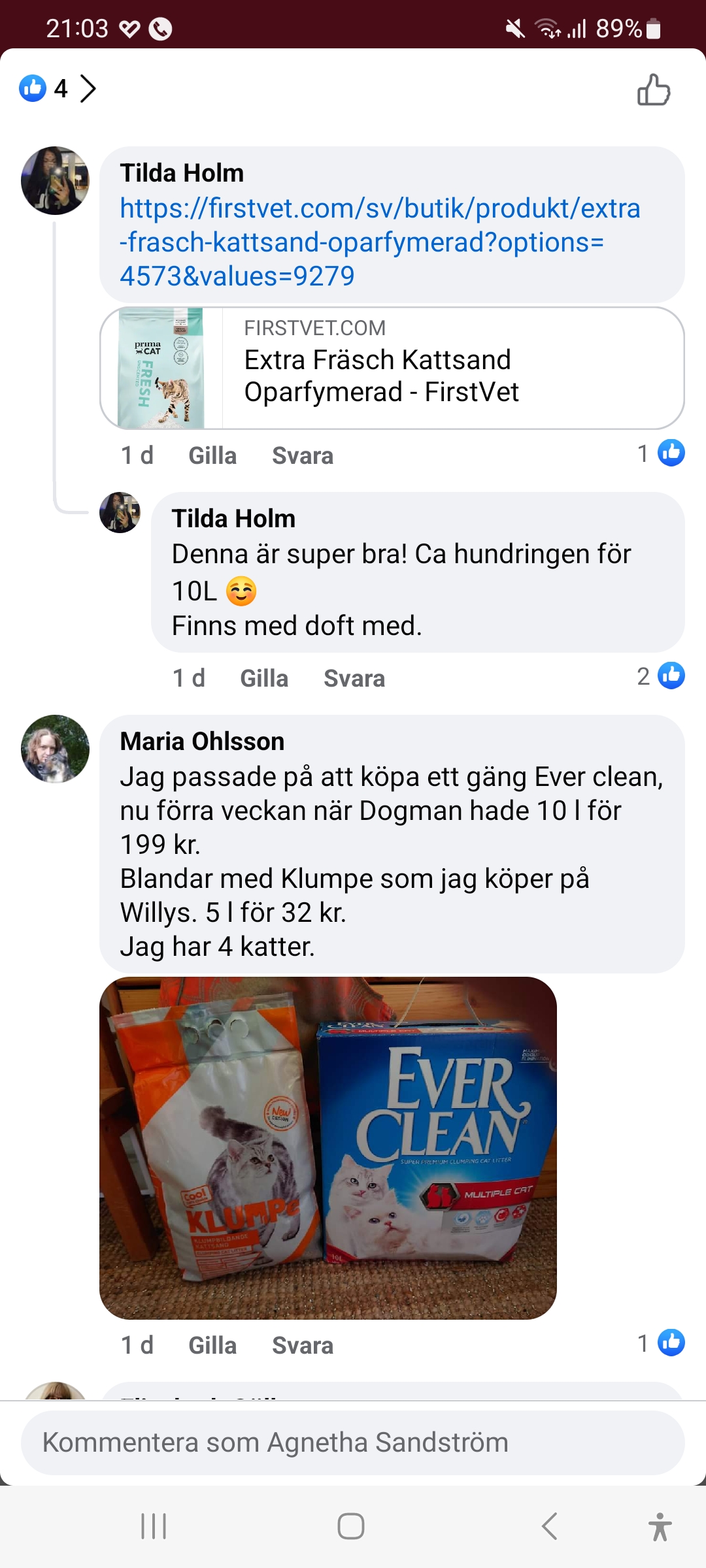Like the post with the thumbs-up icon
The height and width of the screenshot is (1568, 706).
(x=654, y=90)
